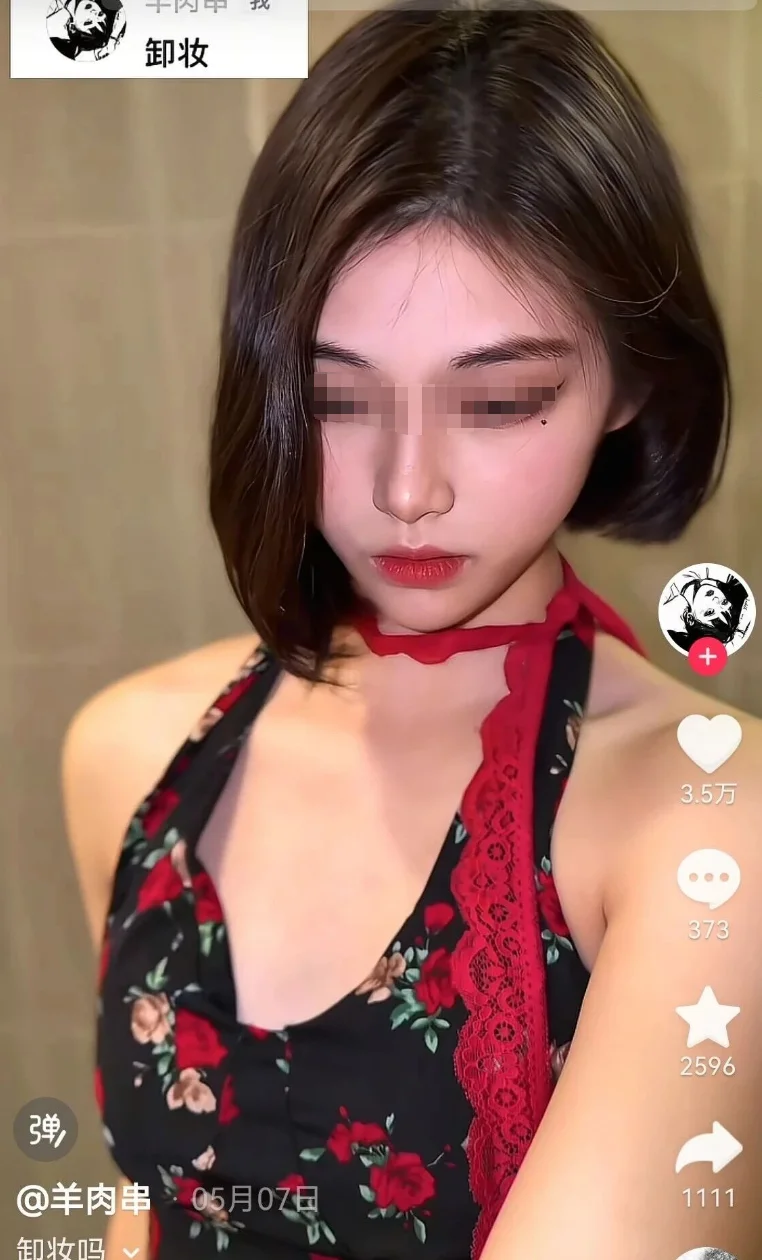Open the @羊肉串 username link

[84, 1198]
